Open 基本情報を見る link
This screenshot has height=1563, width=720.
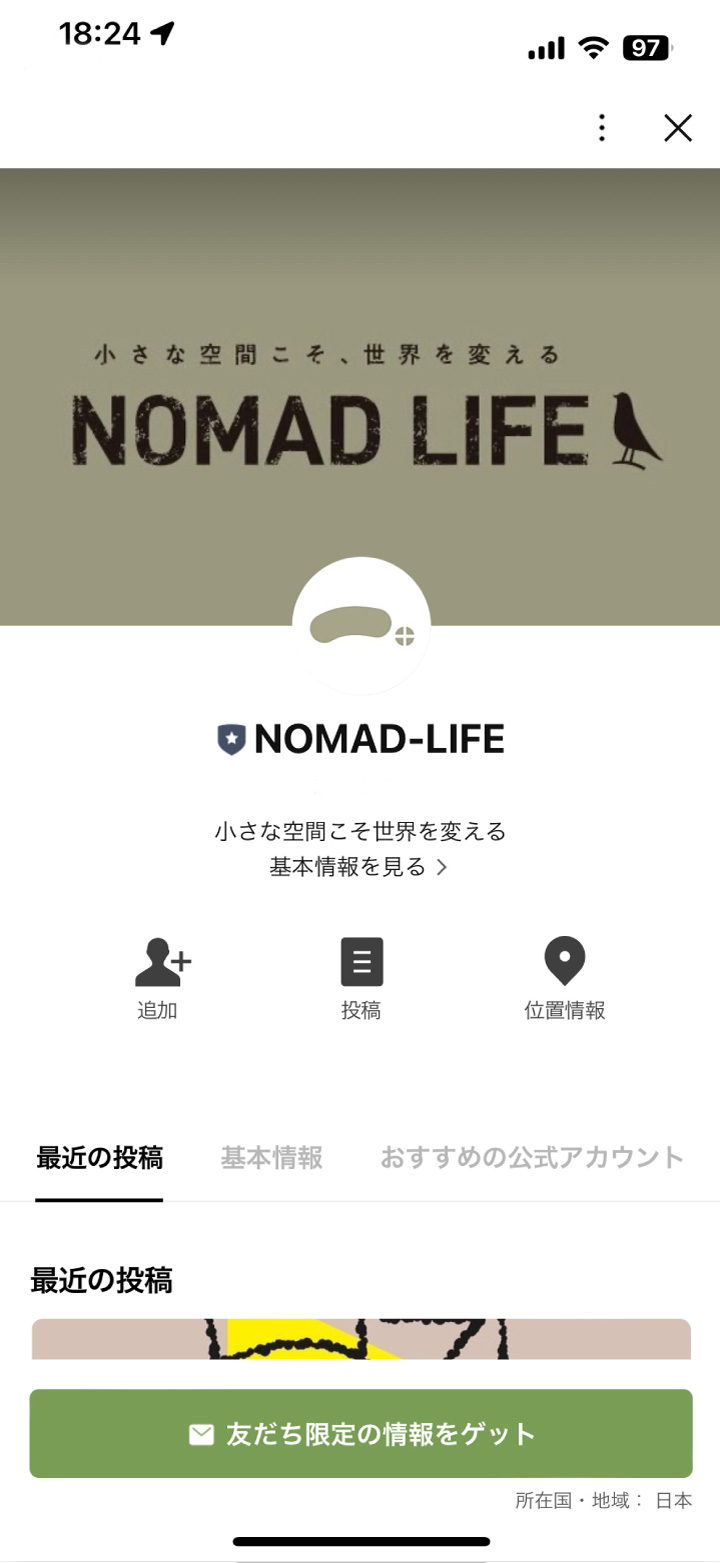coord(359,867)
